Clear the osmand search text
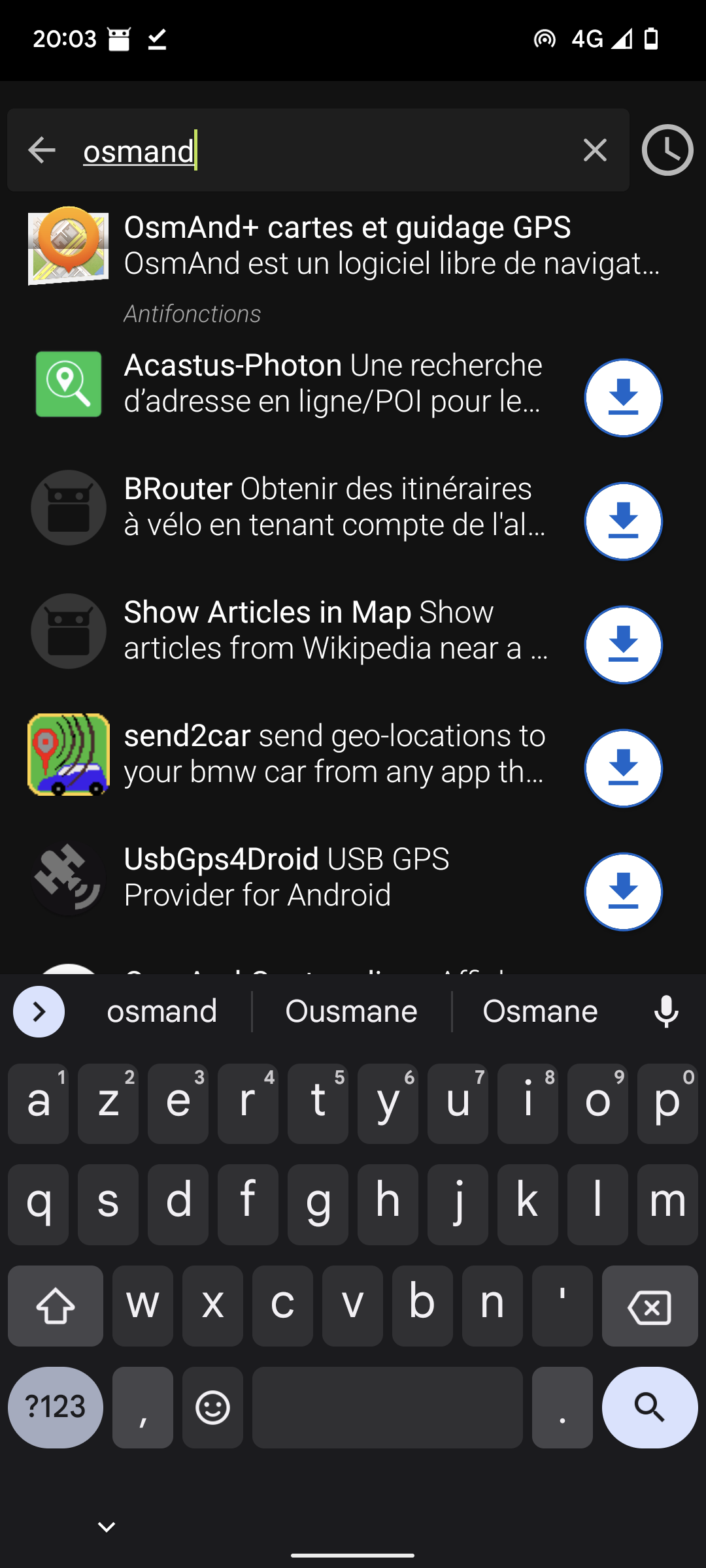 [x=595, y=150]
